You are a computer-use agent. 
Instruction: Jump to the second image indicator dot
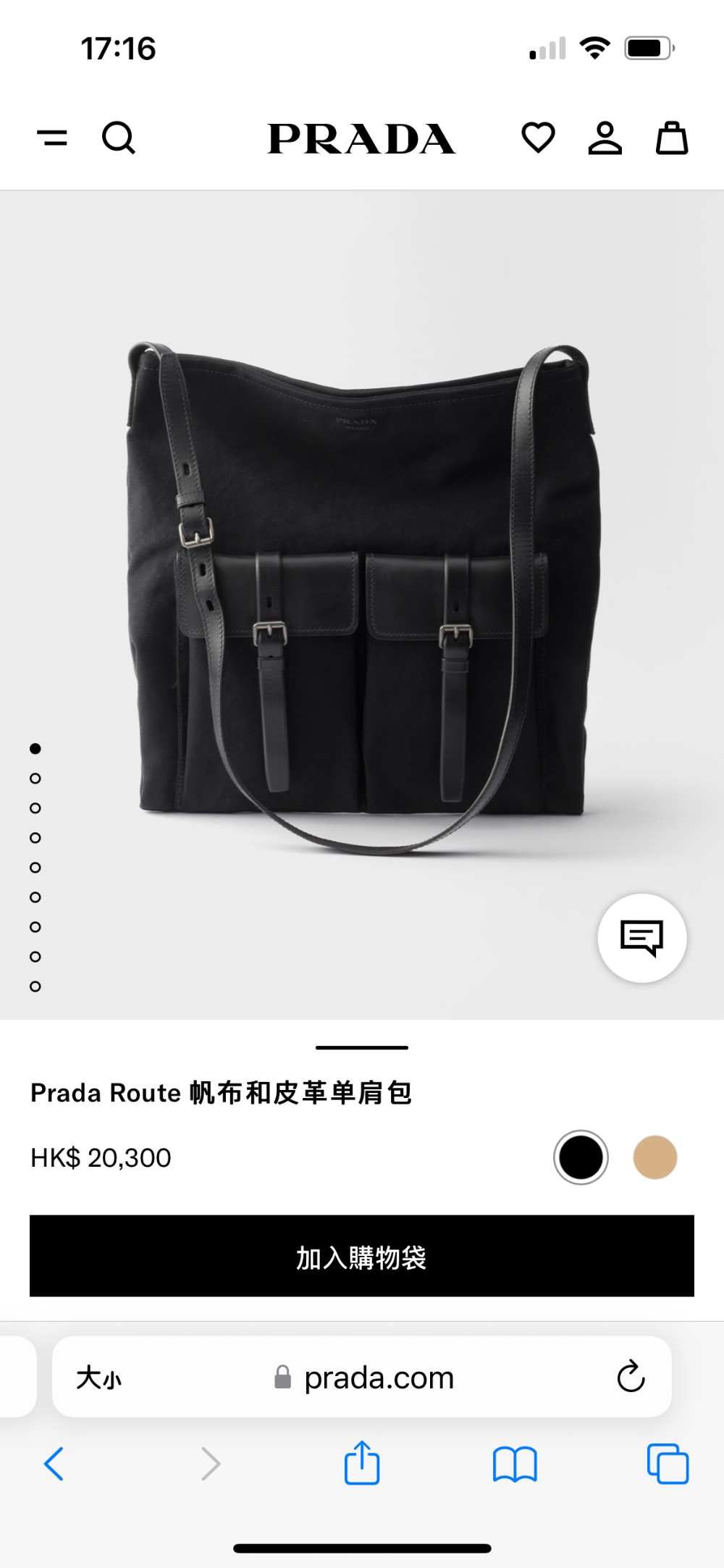35,779
